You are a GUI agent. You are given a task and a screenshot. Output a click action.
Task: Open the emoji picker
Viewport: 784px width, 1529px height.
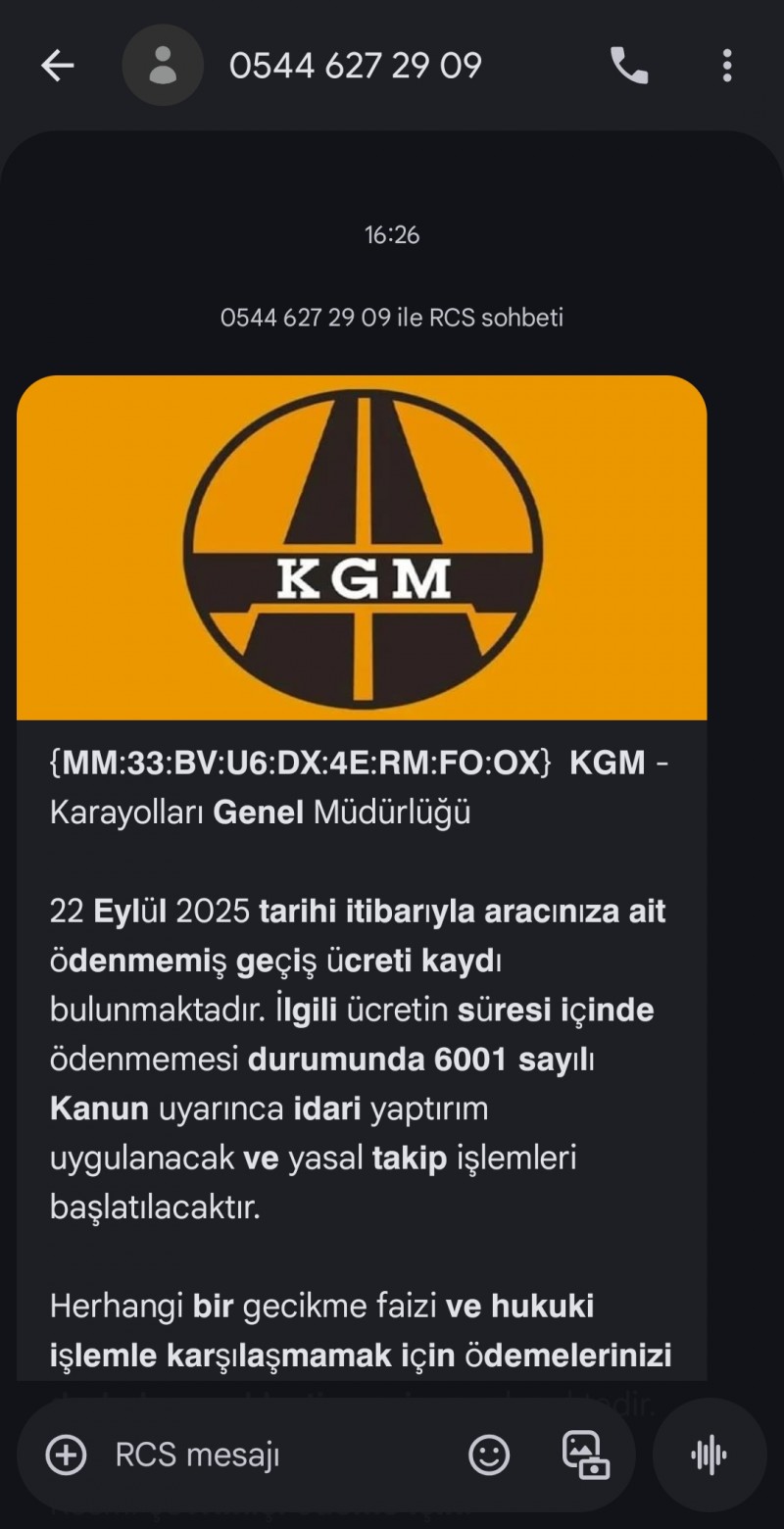click(x=489, y=1455)
